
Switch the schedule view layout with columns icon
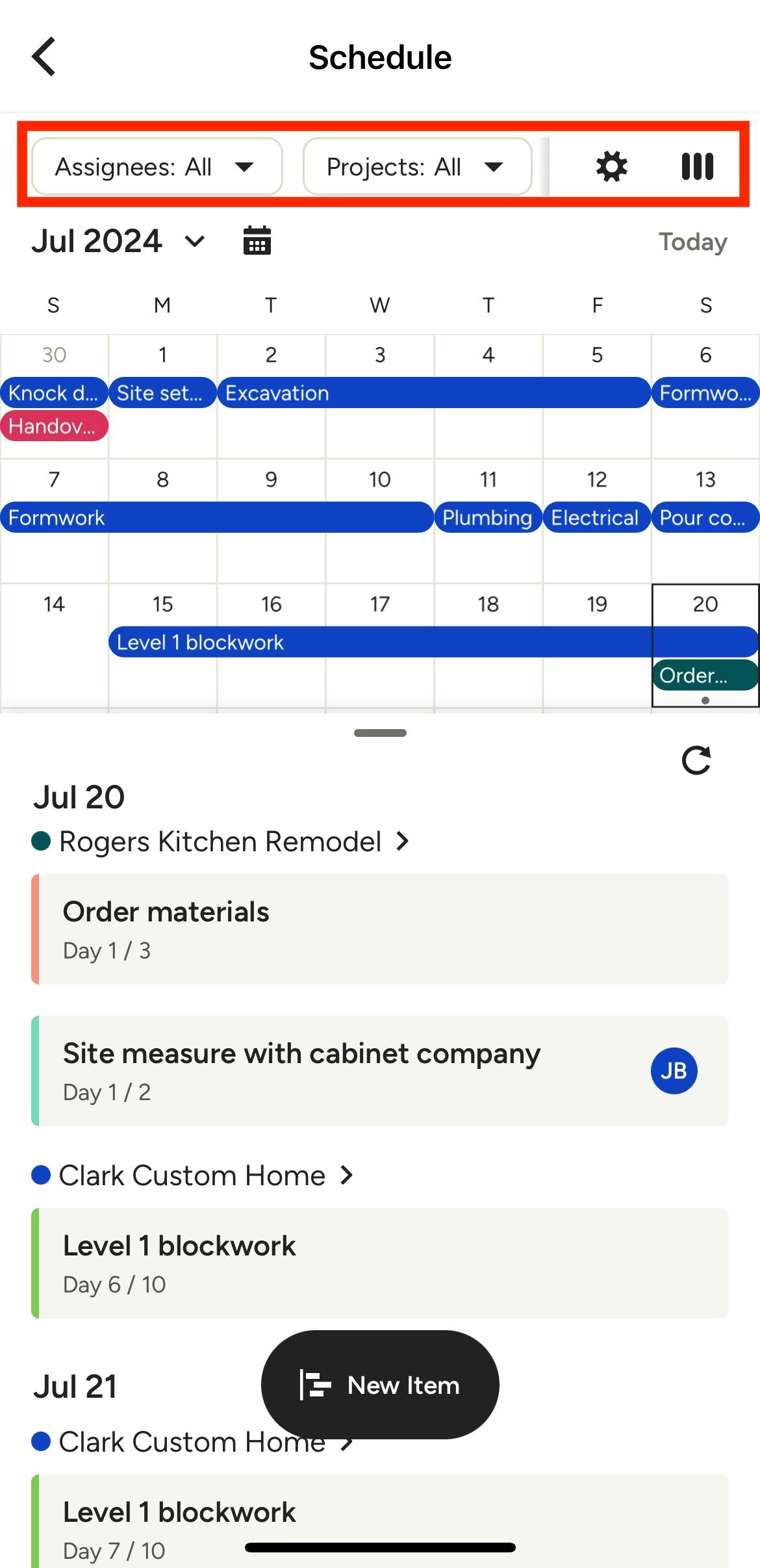click(698, 167)
